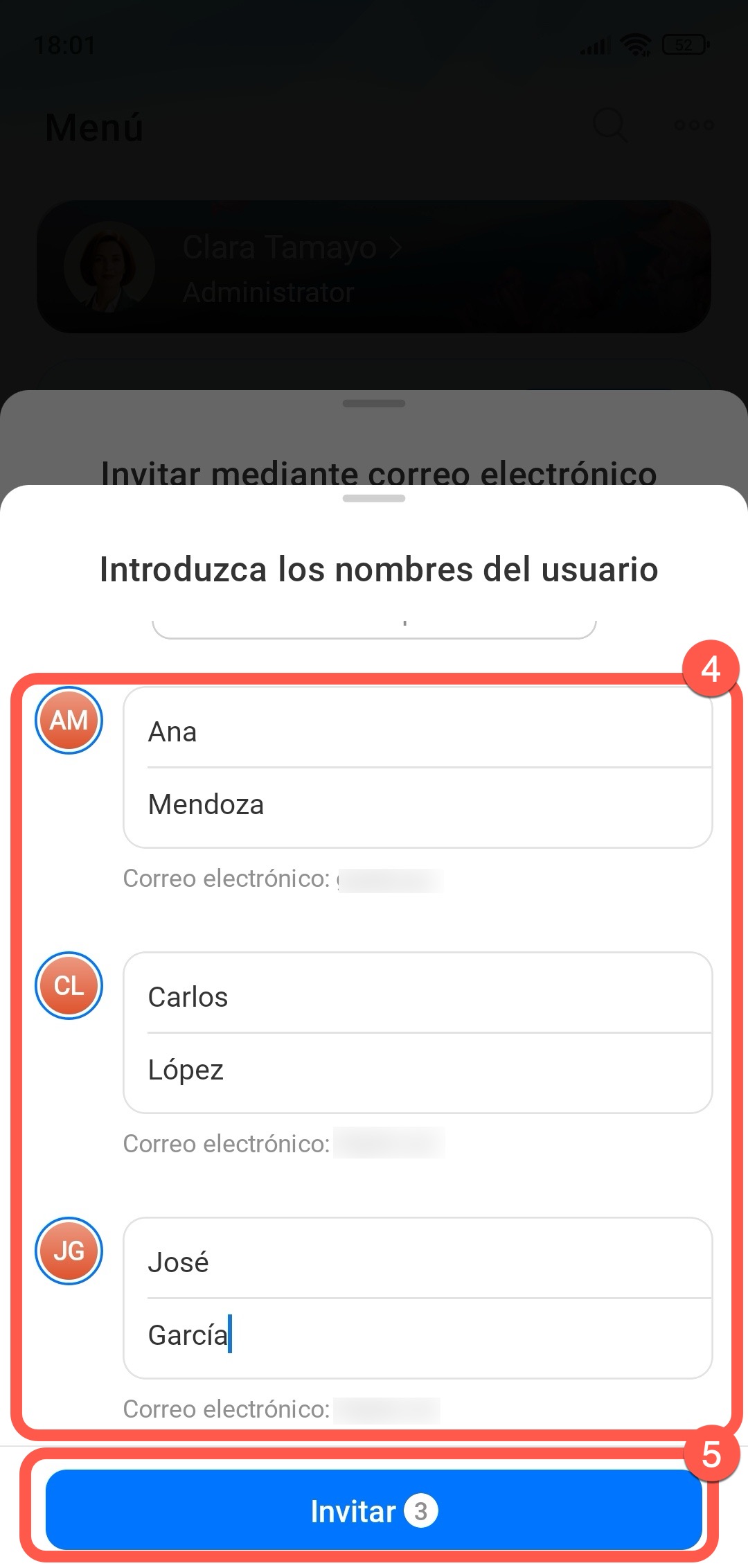Screen dimensions: 748x1568
Task: Tap the first name field with Carlos
Action: [x=418, y=997]
